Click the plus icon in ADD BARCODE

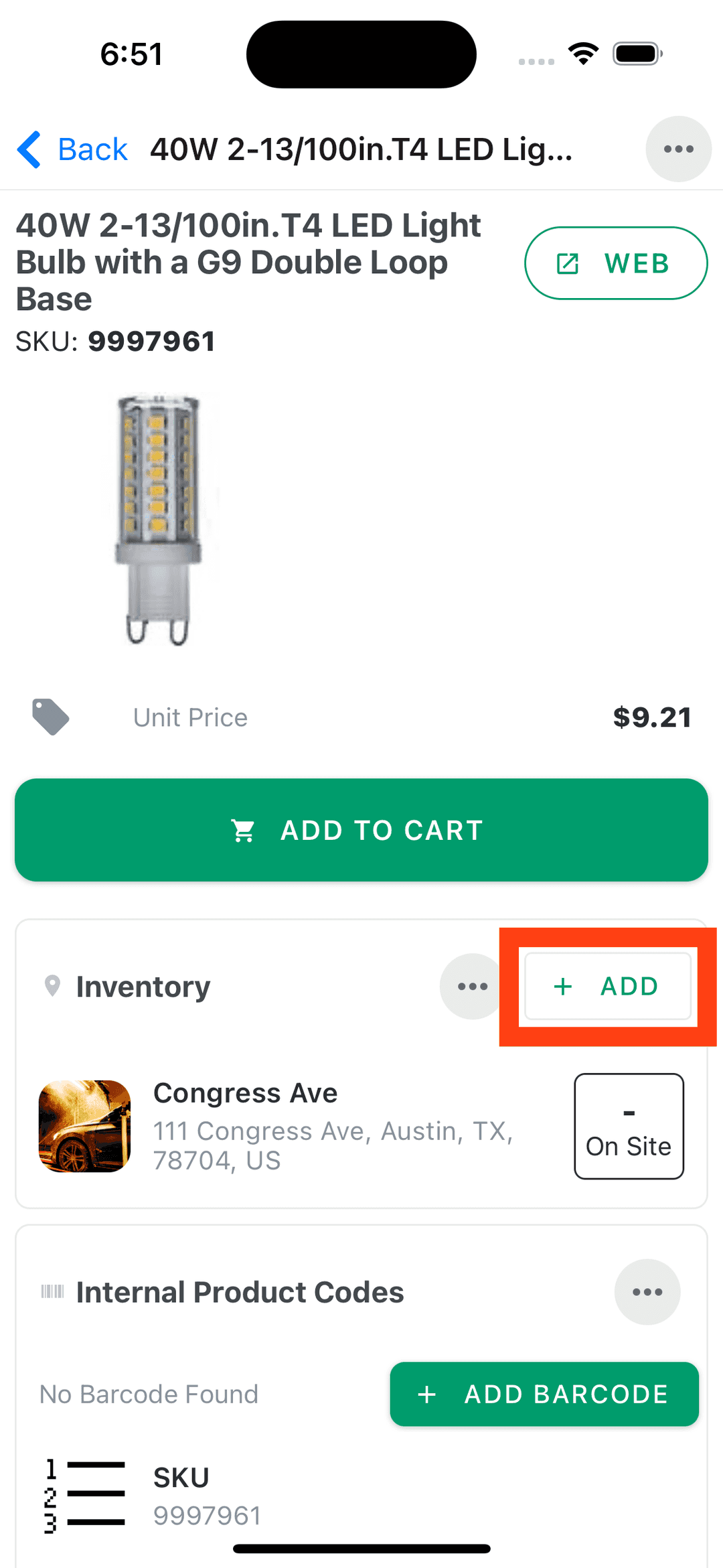426,1393
